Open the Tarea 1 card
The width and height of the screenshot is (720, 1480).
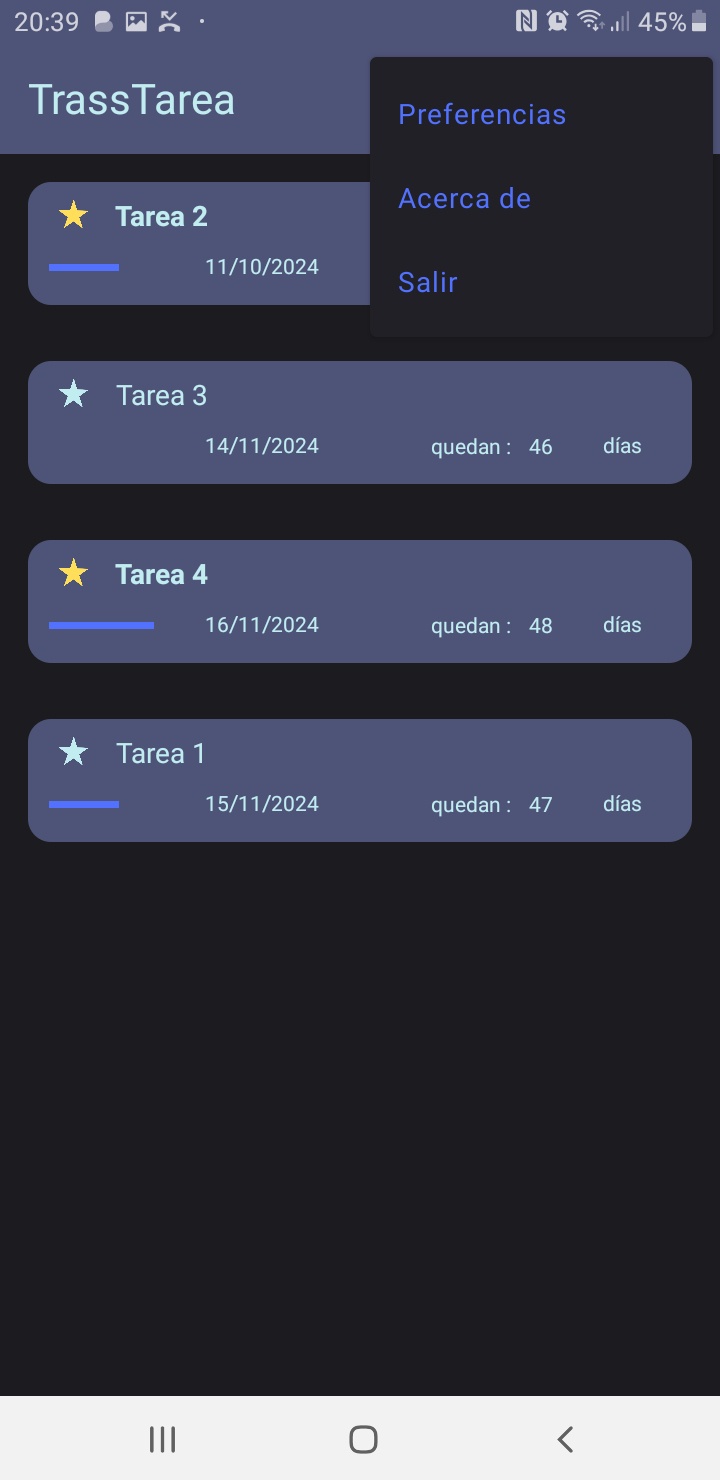pyautogui.click(x=360, y=781)
